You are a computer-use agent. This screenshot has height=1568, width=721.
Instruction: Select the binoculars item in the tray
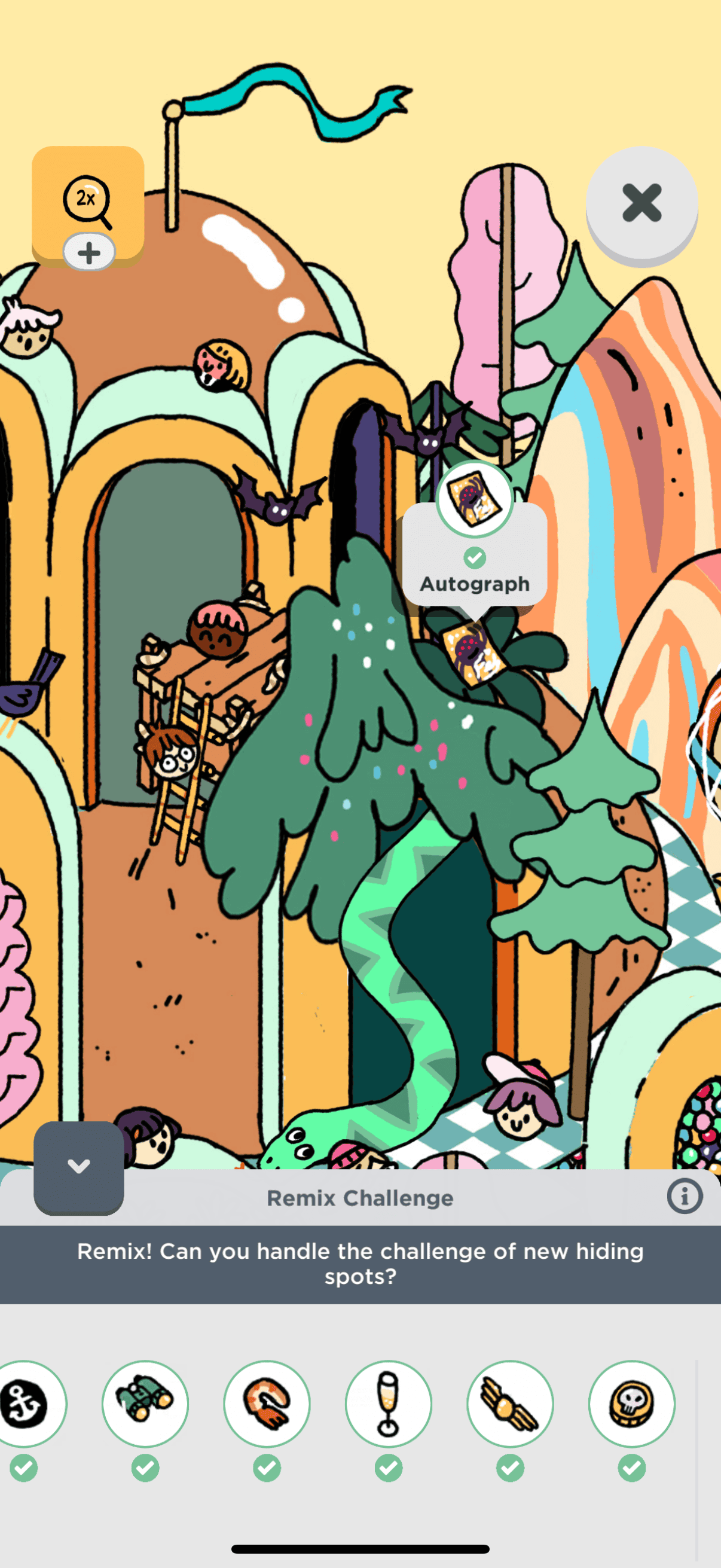tap(145, 1404)
